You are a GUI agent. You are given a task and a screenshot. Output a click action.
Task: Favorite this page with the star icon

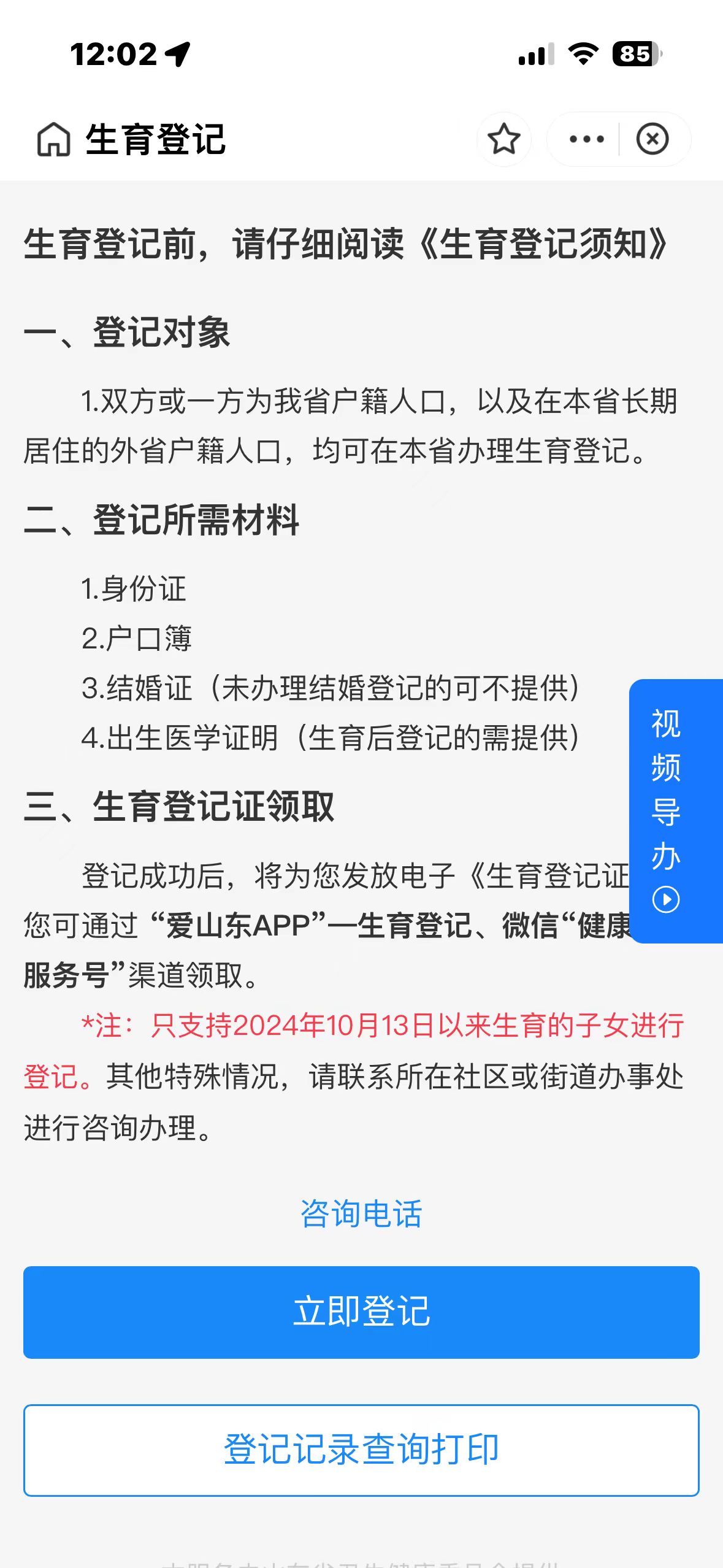pos(503,139)
